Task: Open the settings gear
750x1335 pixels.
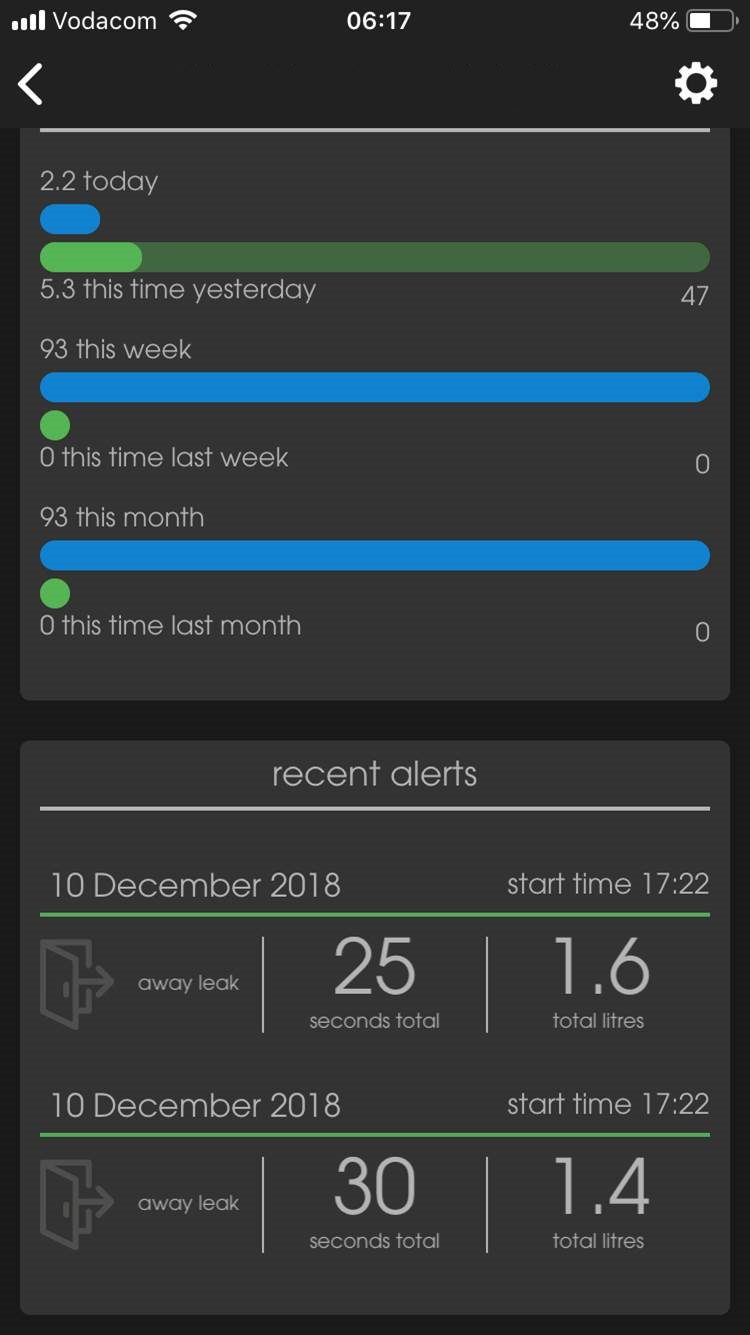Action: click(x=696, y=84)
